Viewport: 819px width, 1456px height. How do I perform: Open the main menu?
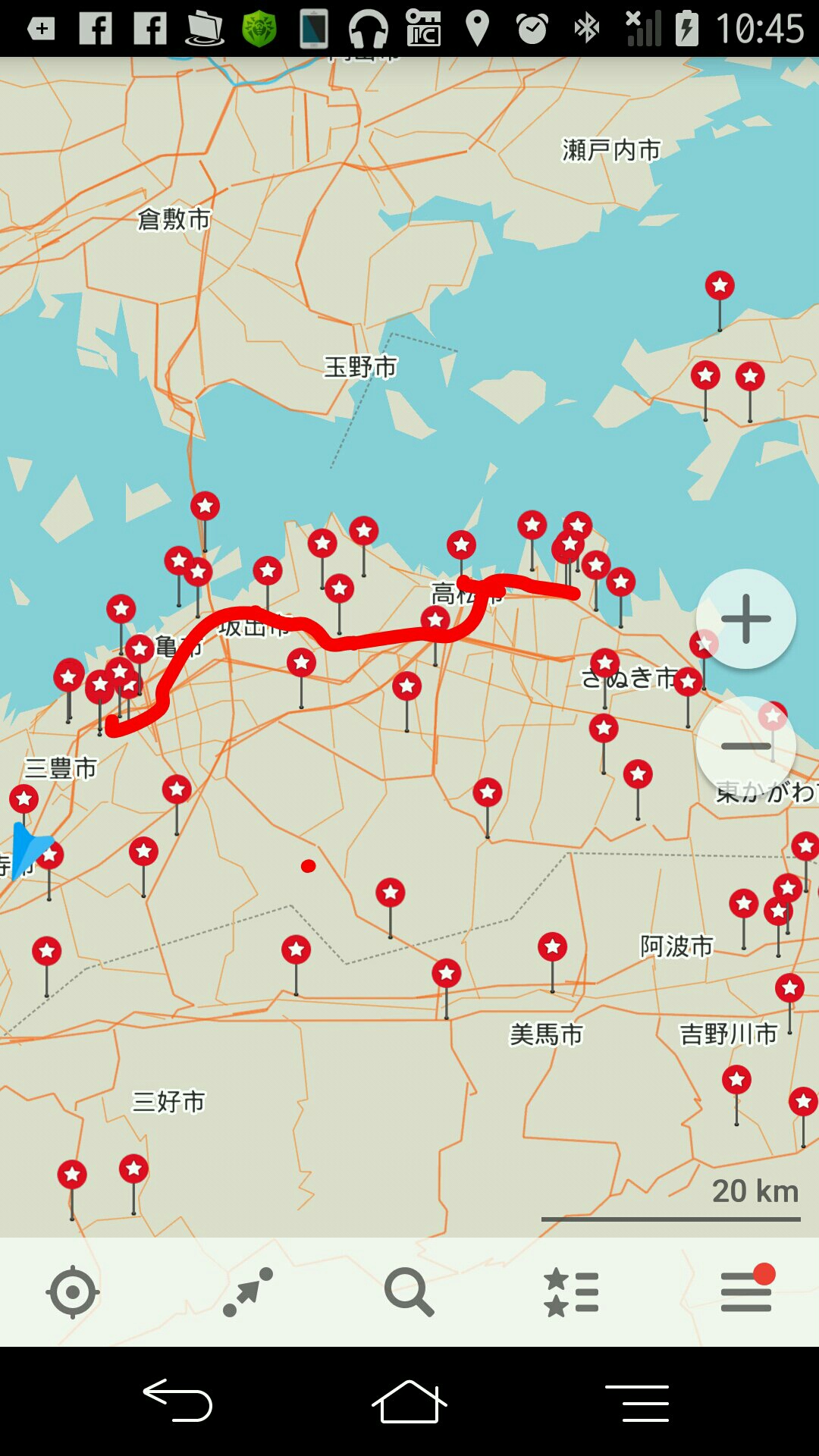click(746, 1291)
